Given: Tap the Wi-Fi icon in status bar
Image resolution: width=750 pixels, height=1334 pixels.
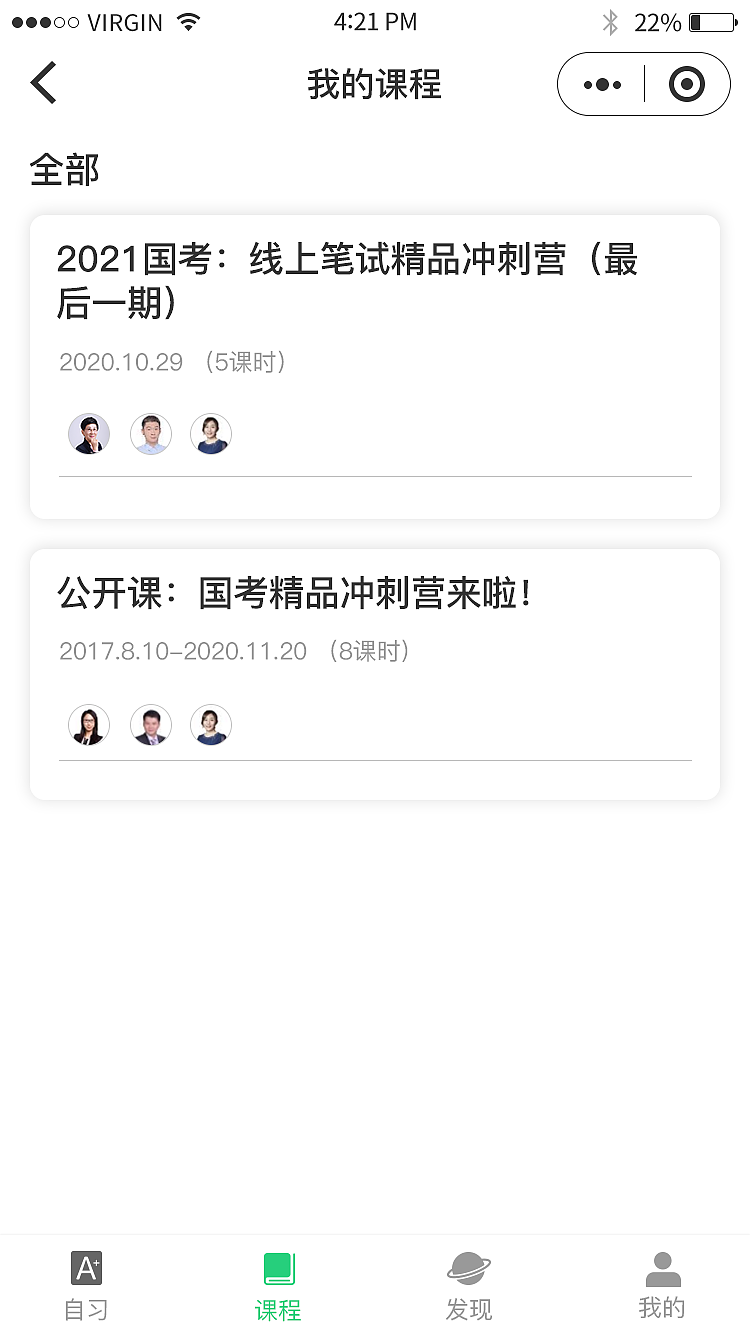Looking at the screenshot, I should coord(188,20).
